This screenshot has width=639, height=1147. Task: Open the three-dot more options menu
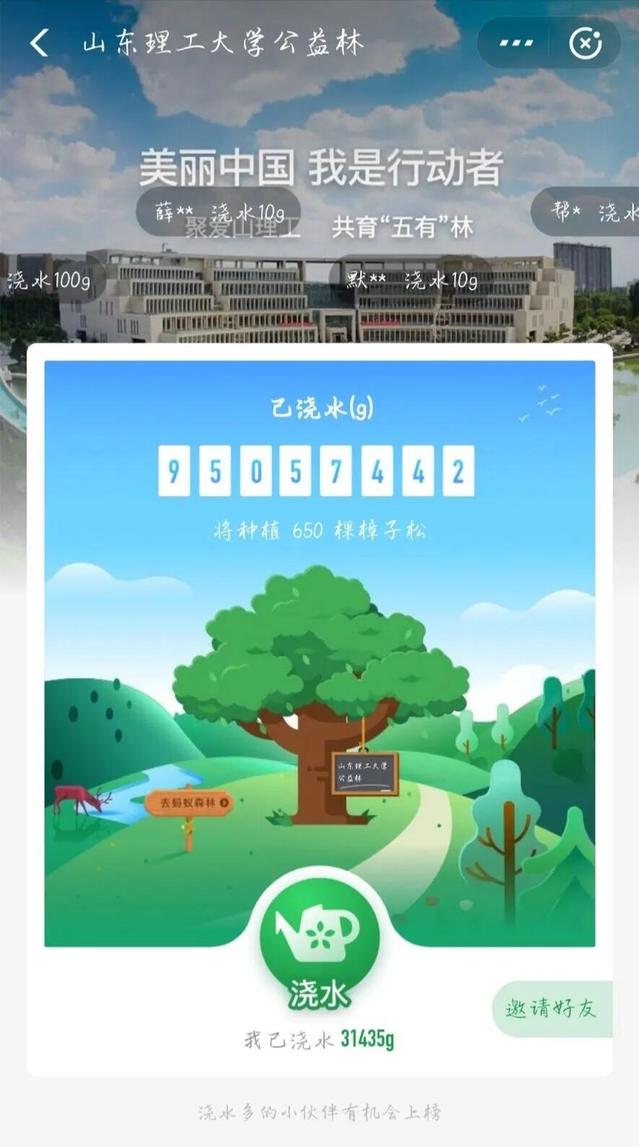tap(516, 43)
